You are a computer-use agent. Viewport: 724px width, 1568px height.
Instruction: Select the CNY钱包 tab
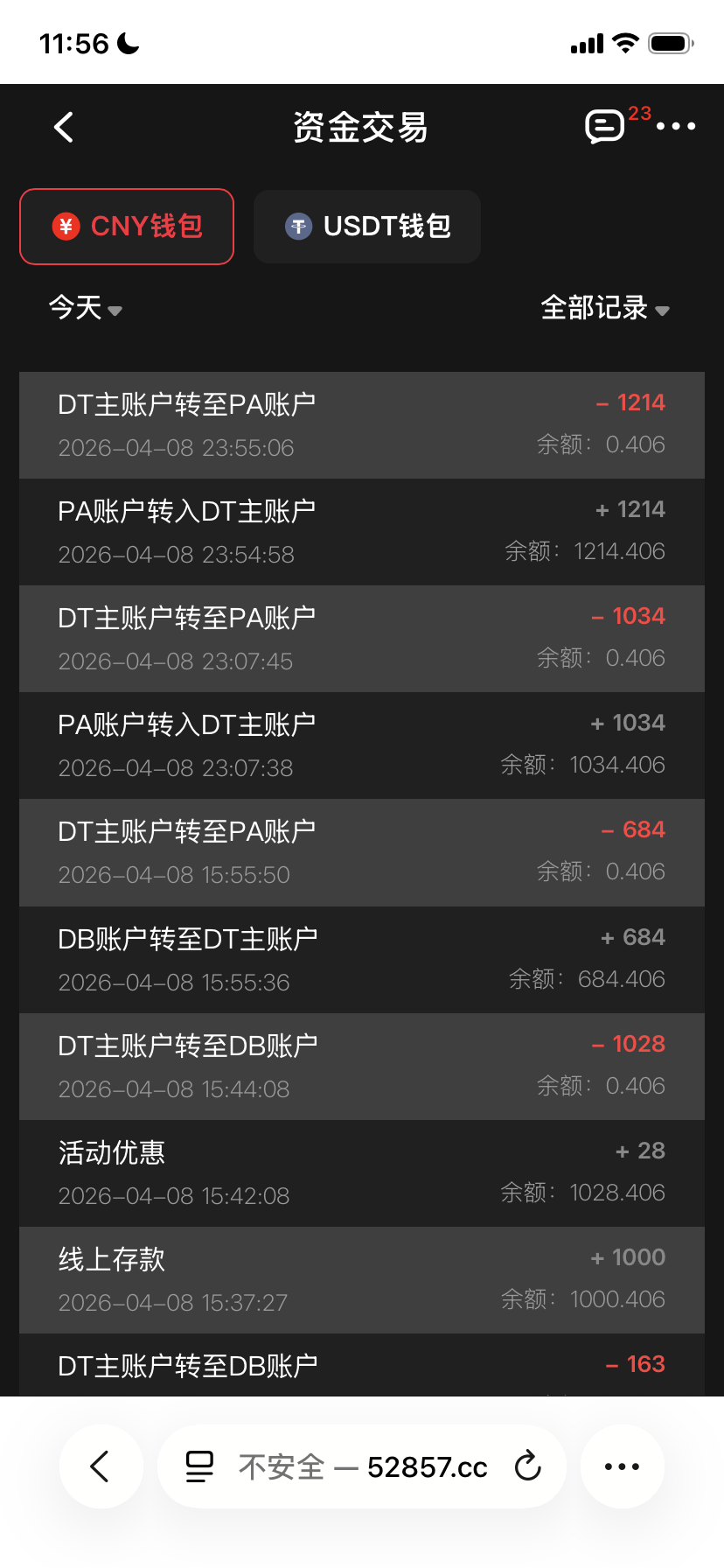[127, 227]
